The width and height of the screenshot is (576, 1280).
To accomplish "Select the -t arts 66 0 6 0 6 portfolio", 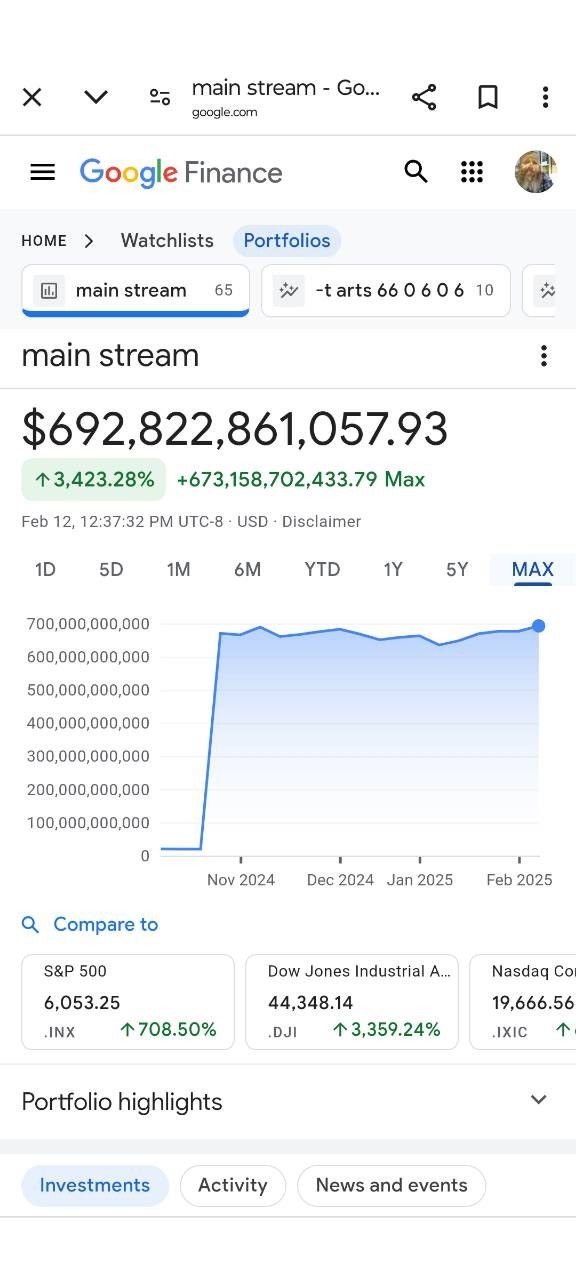I will pyautogui.click(x=386, y=290).
